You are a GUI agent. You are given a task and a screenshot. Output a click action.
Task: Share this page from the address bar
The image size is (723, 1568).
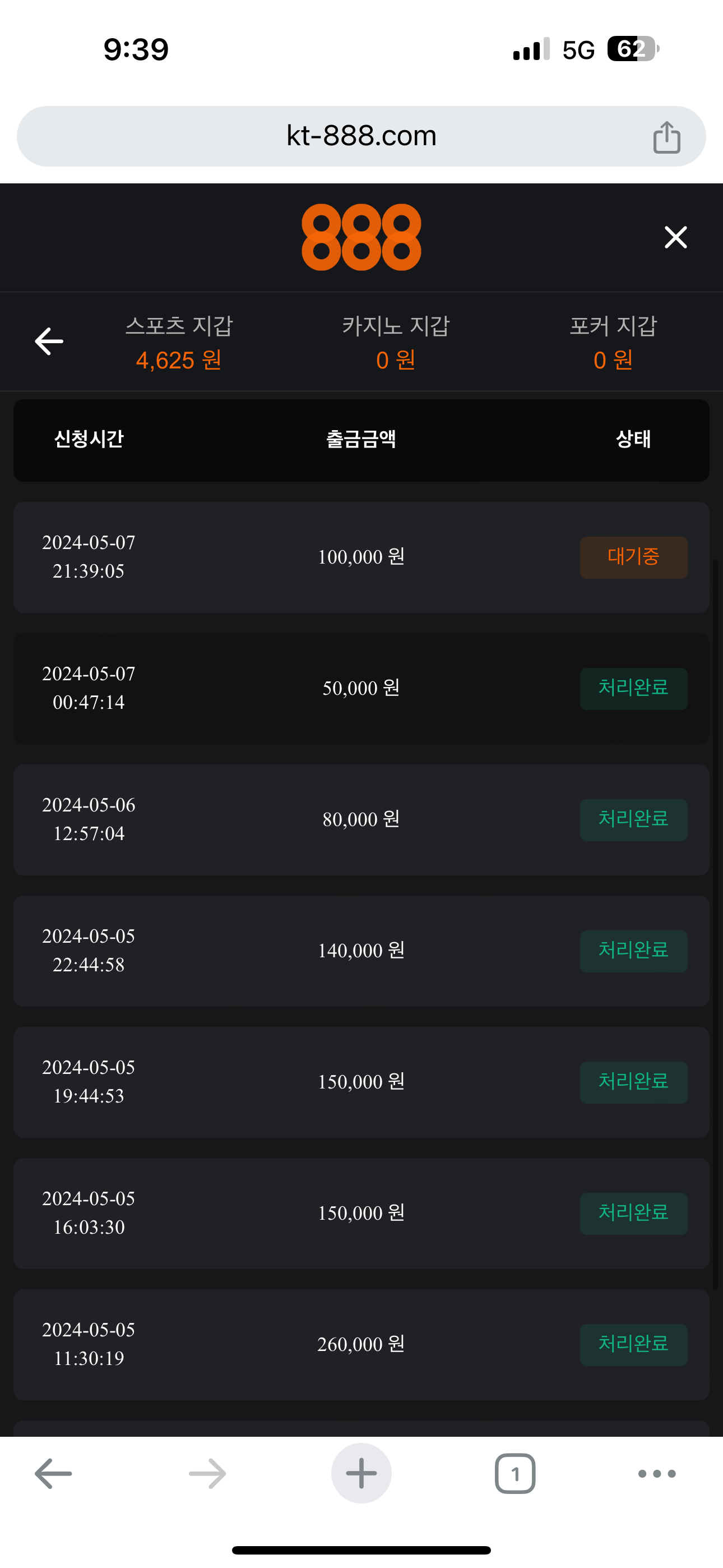(666, 137)
